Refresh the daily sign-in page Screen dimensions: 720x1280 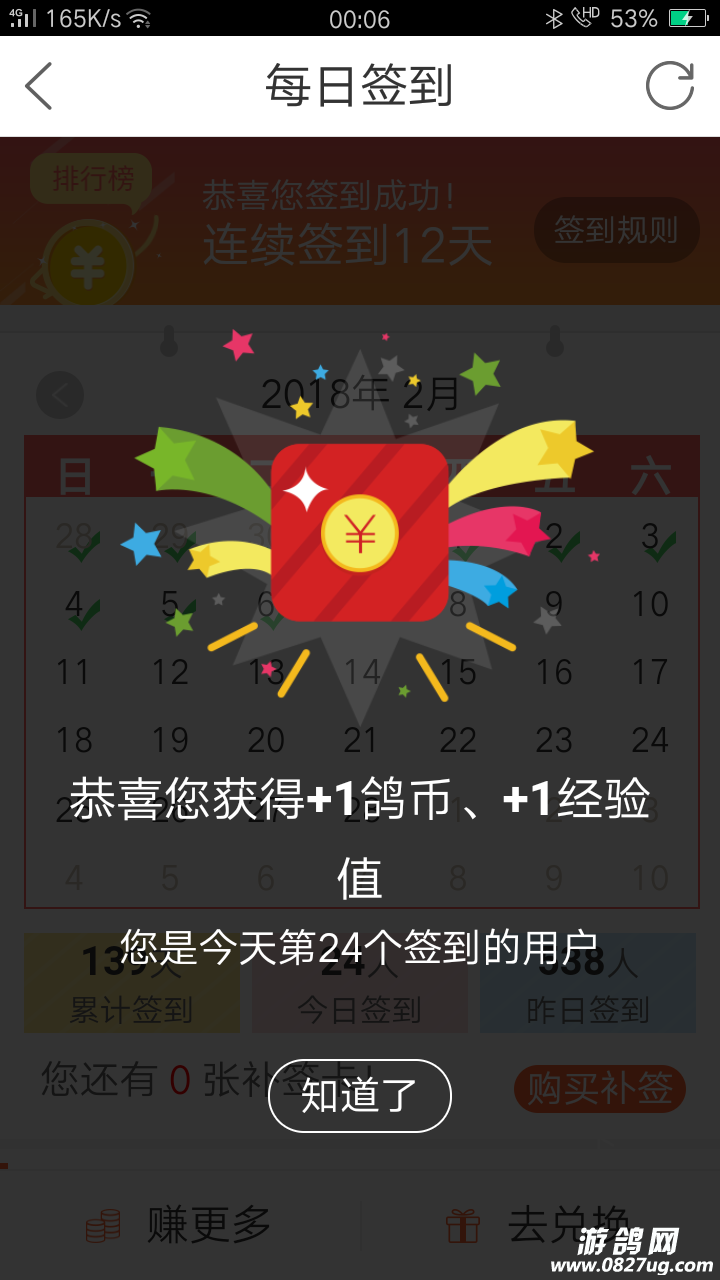[x=669, y=86]
